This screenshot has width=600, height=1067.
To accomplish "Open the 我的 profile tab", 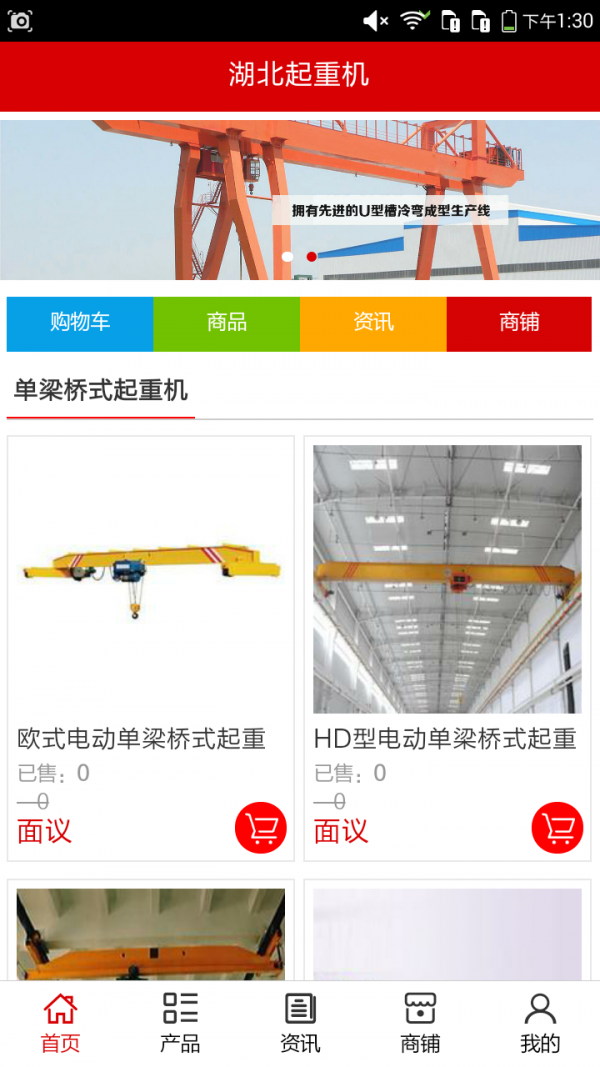I will (x=540, y=1023).
